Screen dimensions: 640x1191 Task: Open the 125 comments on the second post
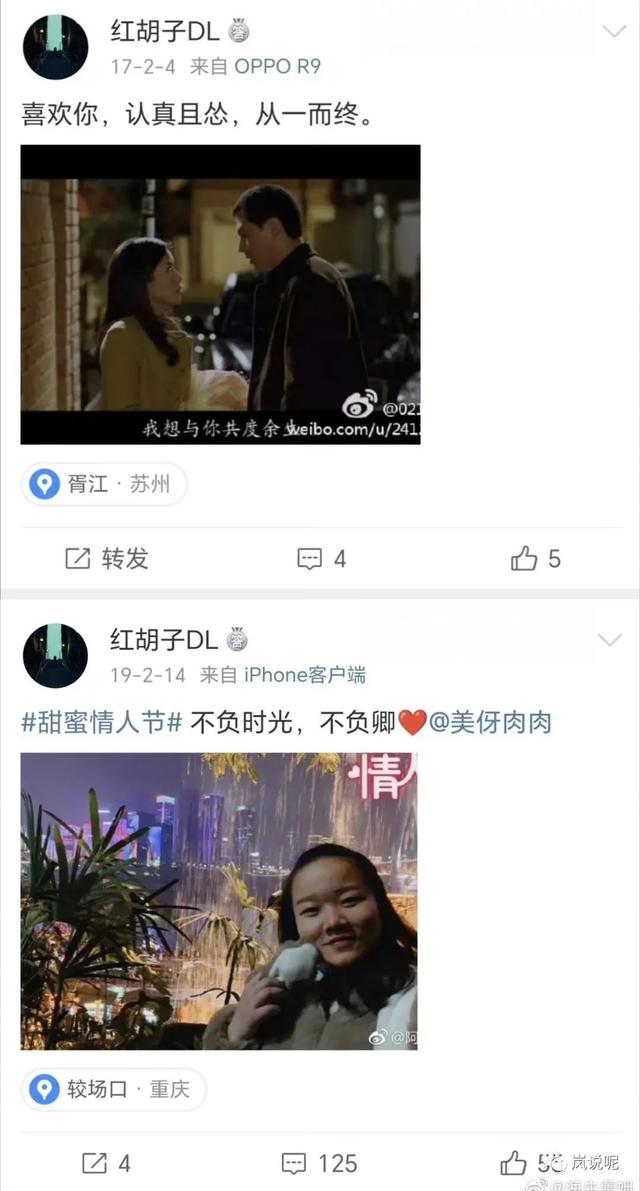coord(319,1163)
